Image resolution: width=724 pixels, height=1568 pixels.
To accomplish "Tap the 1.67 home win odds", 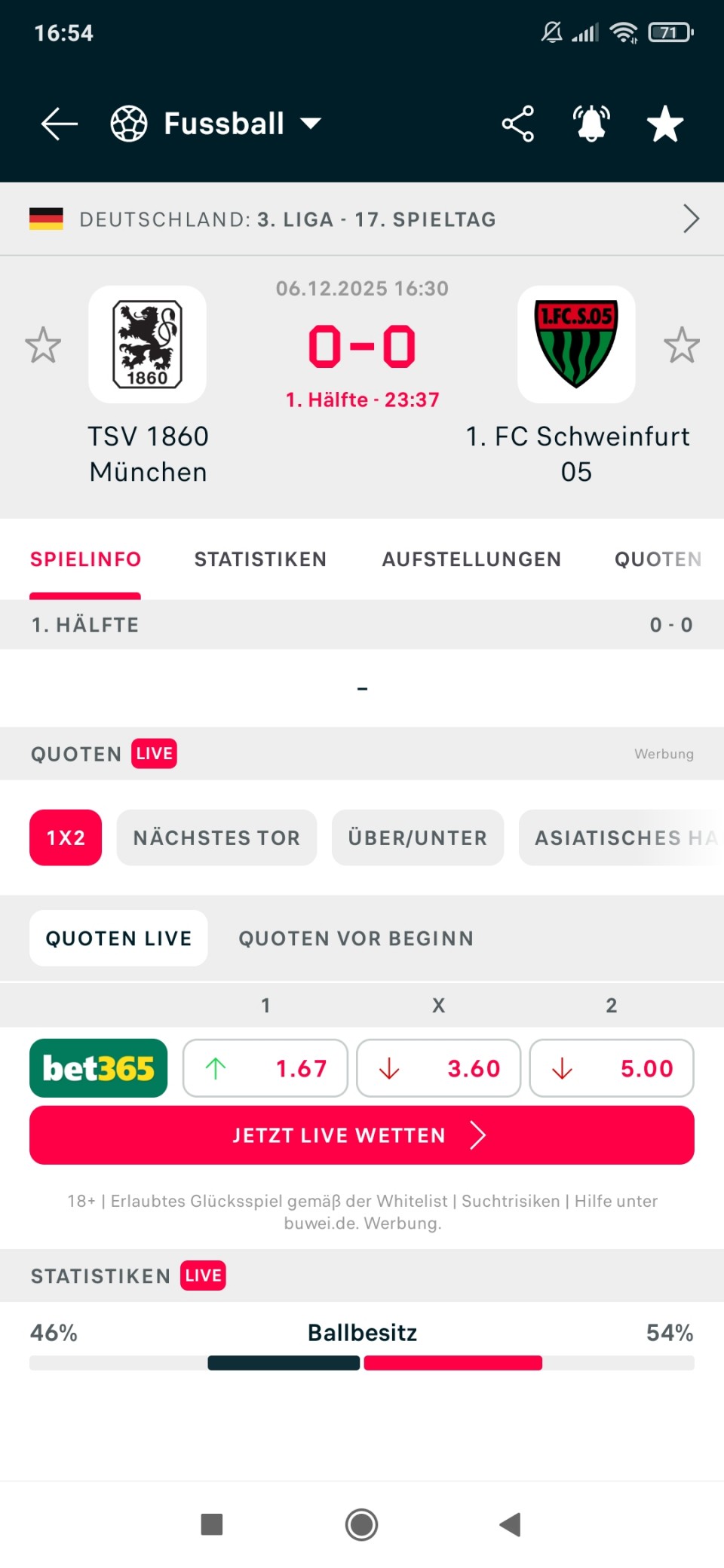I will [265, 1068].
